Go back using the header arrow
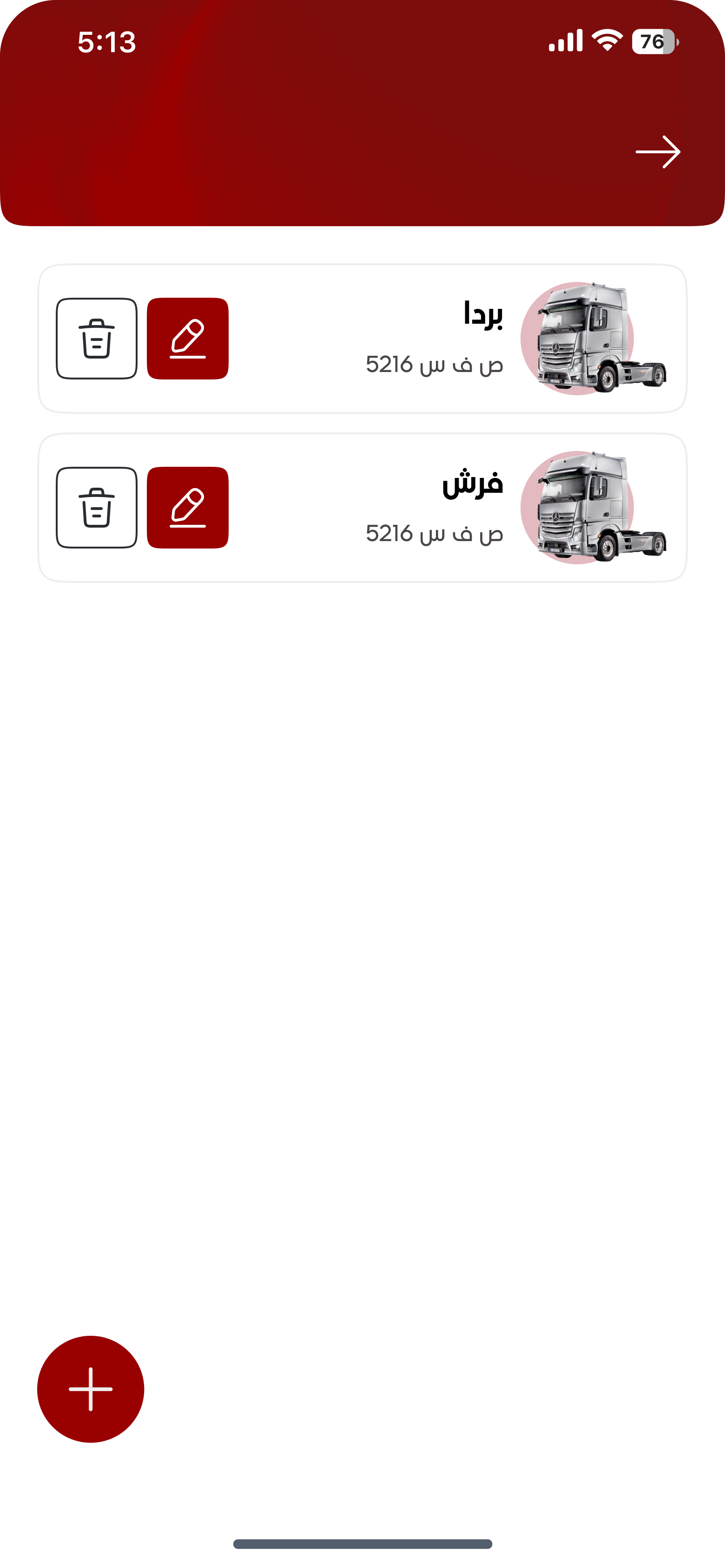Viewport: 725px width, 1568px height. [657, 151]
